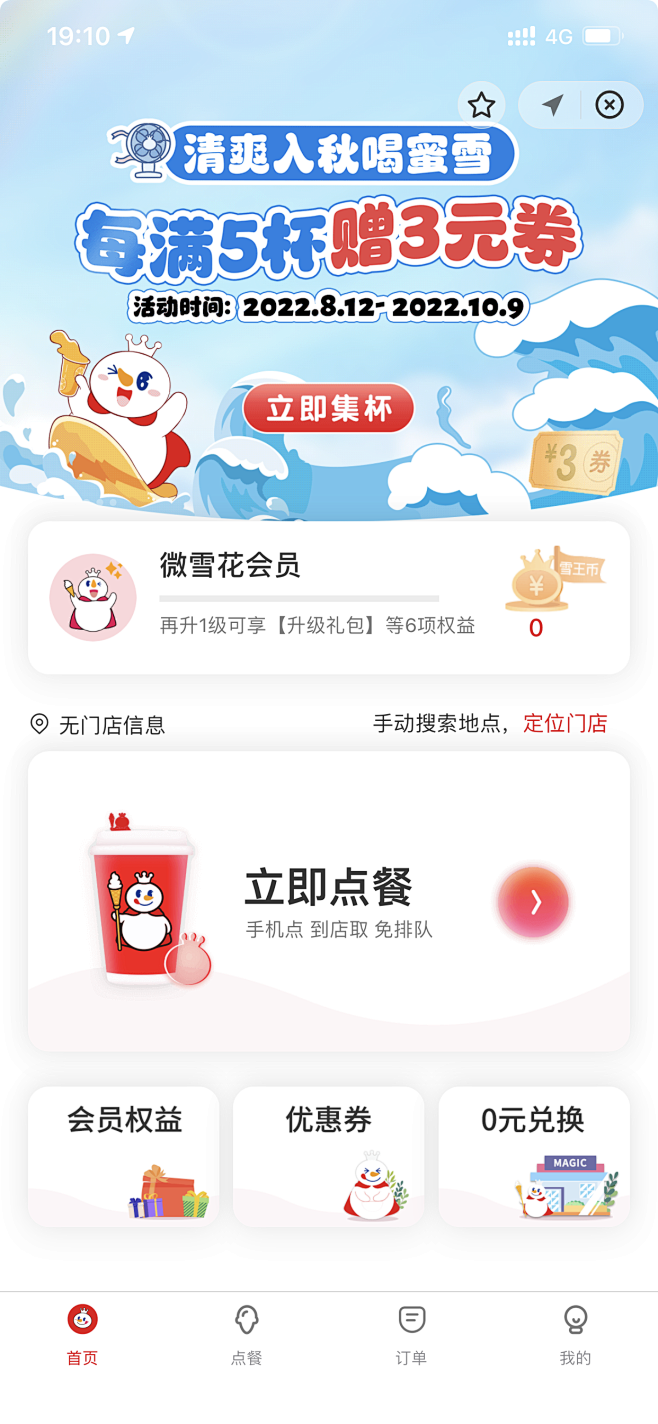Image resolution: width=658 pixels, height=1424 pixels.
Task: Tap the 立即集杯 button on the banner
Action: point(328,408)
